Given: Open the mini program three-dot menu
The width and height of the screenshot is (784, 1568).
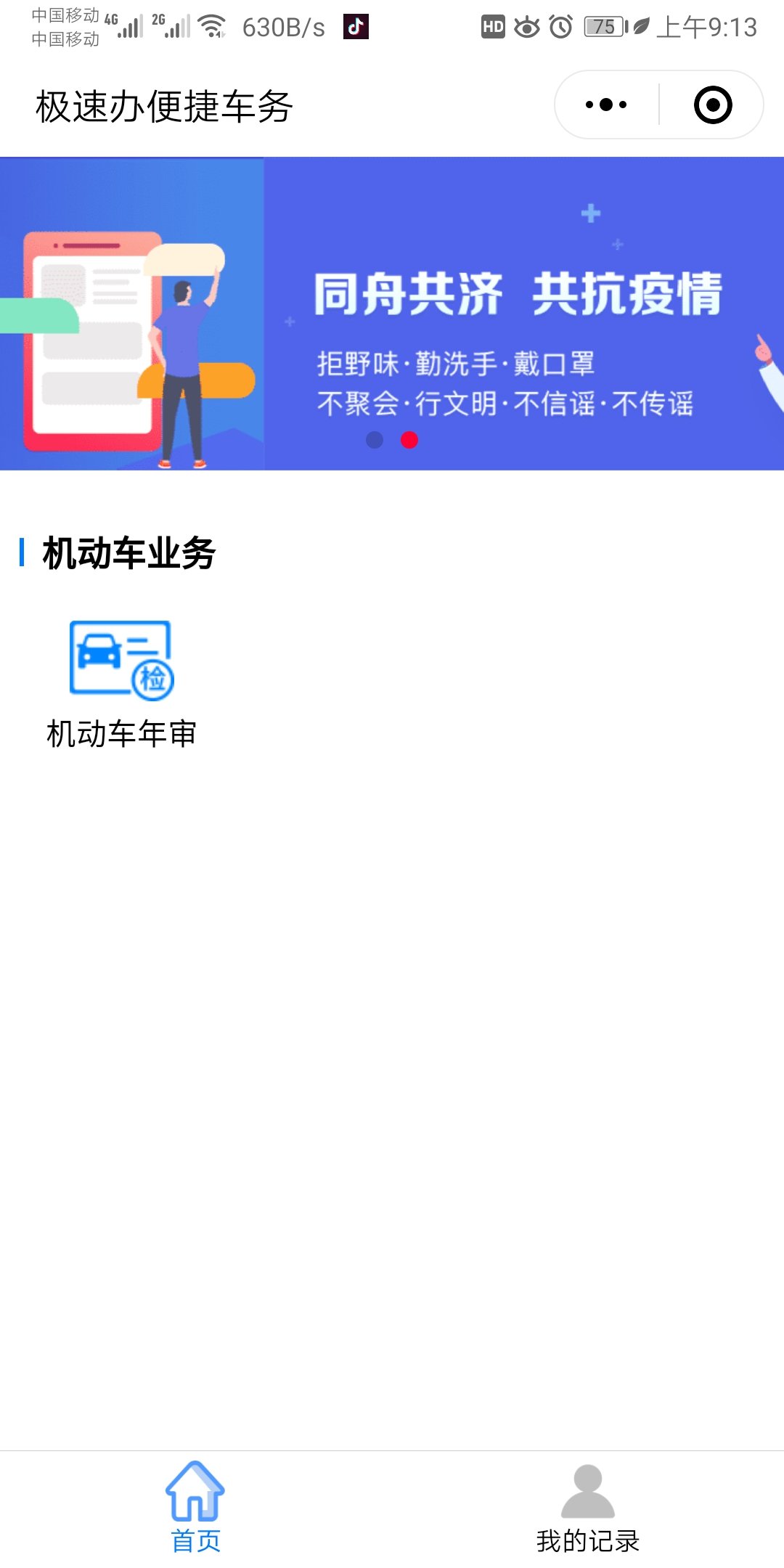Looking at the screenshot, I should 606,105.
